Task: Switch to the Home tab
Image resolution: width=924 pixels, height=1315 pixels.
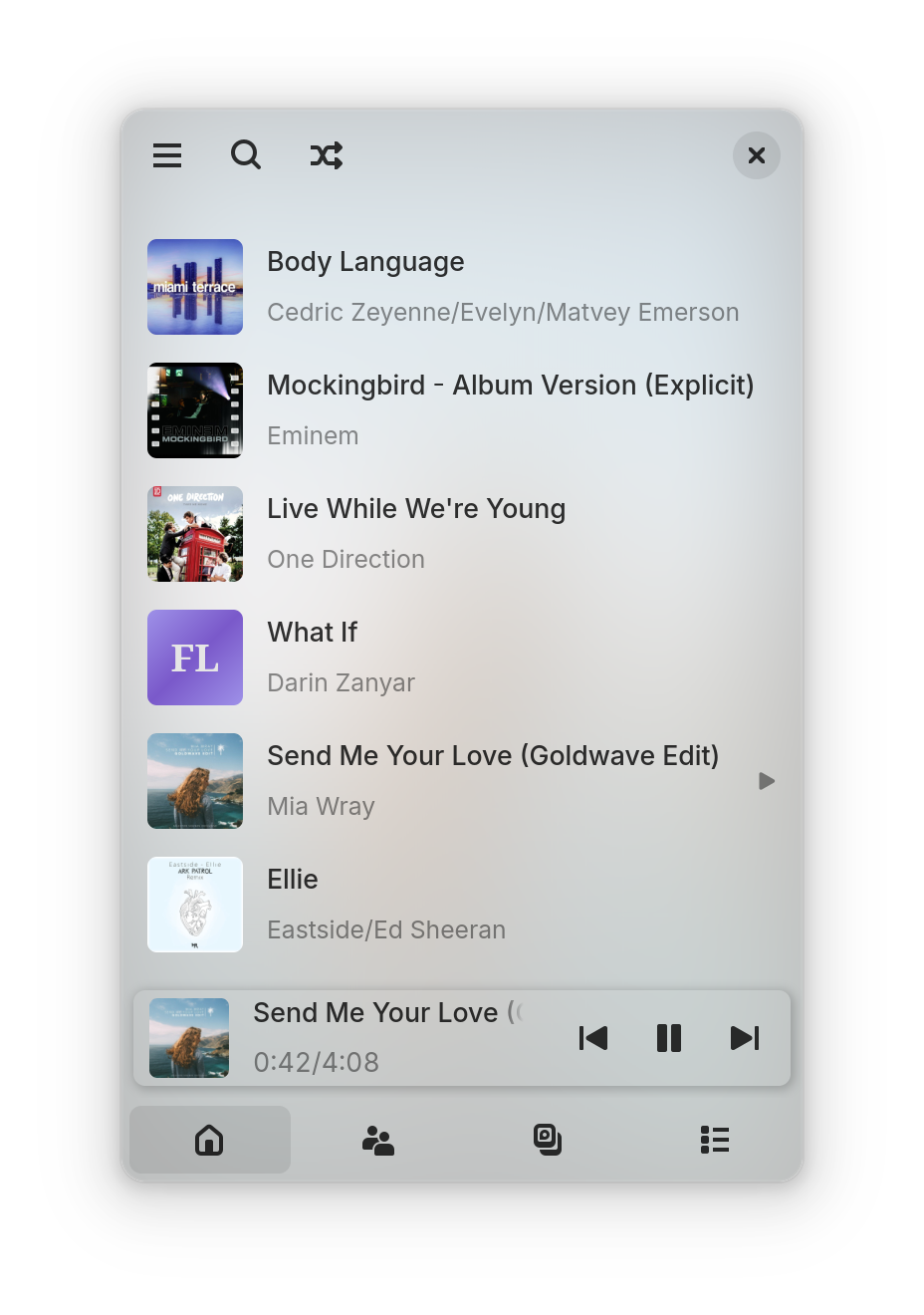Action: pyautogui.click(x=210, y=1140)
